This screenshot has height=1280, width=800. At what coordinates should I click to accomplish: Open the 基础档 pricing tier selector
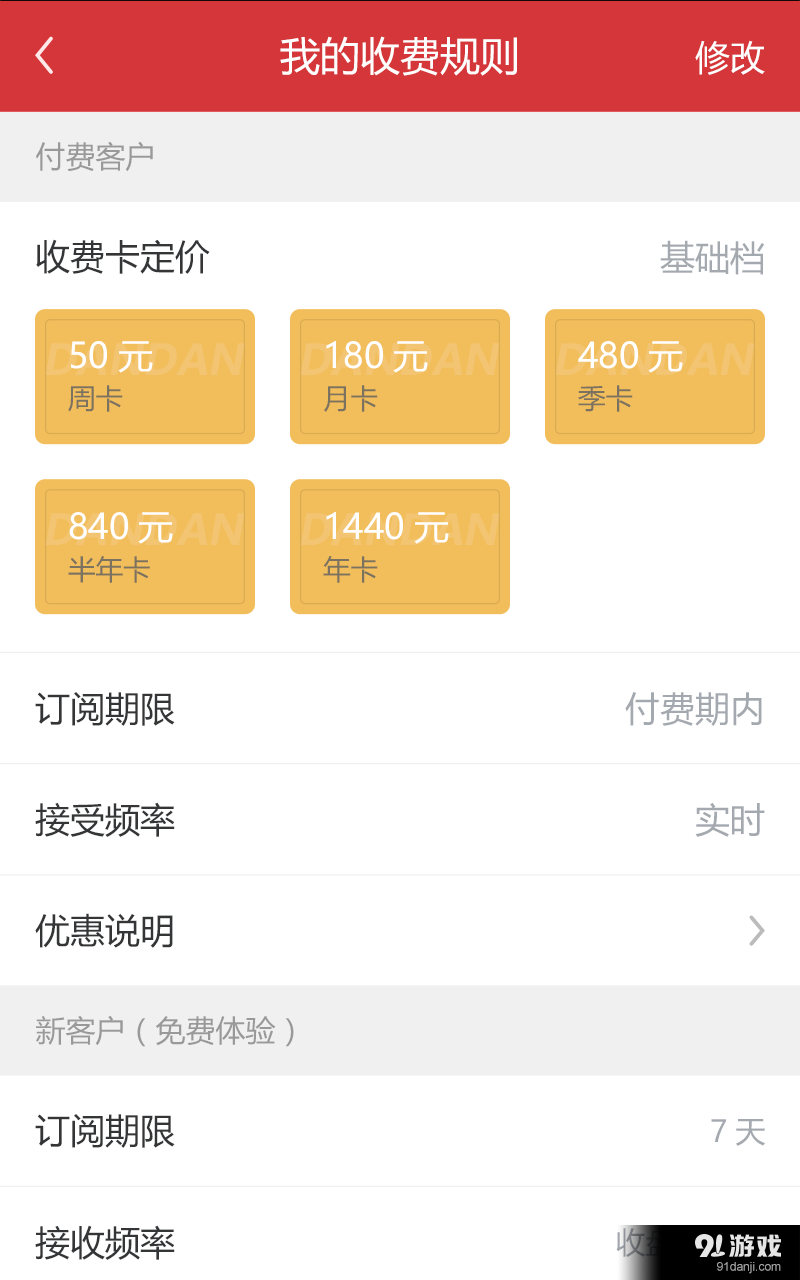point(712,258)
